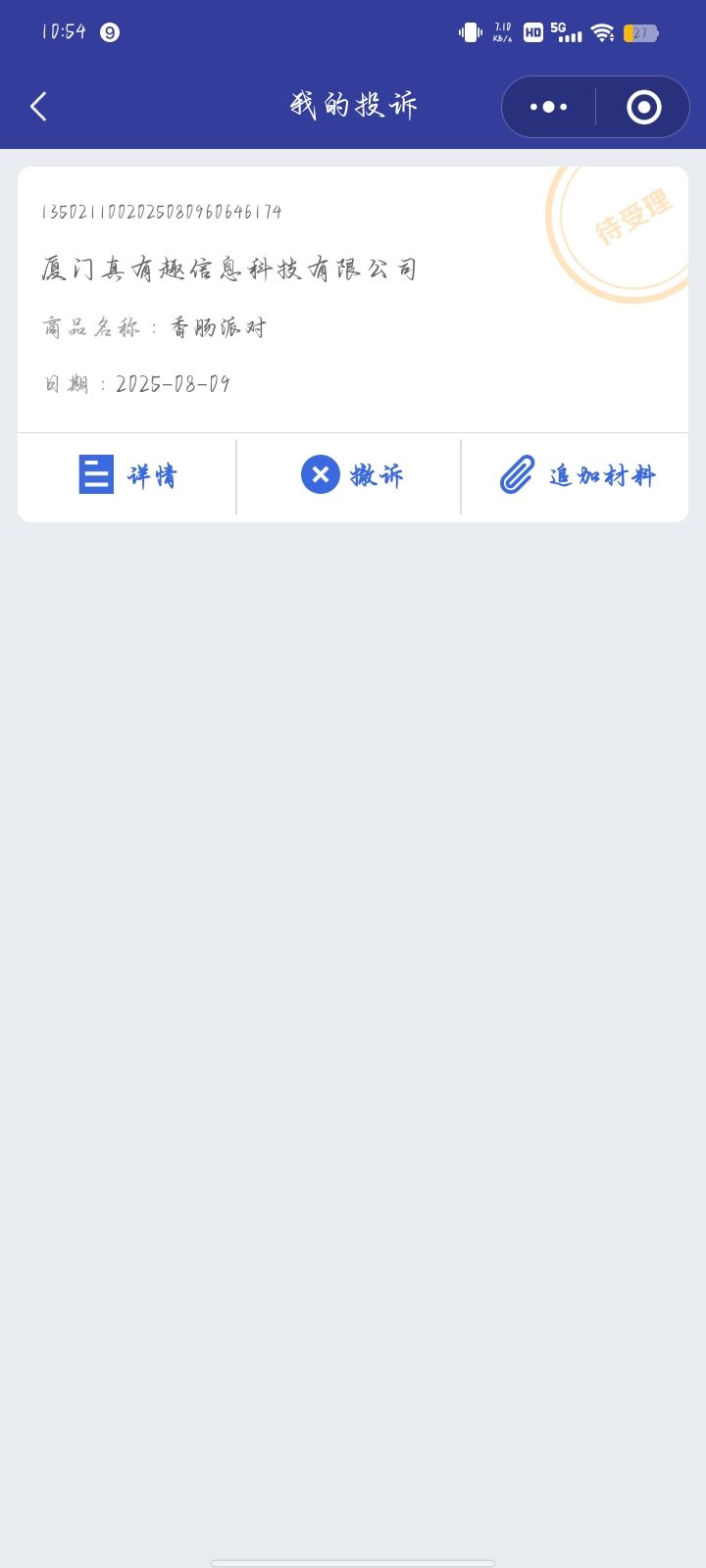This screenshot has height=1568, width=706.
Task: Tap the 我的投诉 page title
Action: [353, 106]
